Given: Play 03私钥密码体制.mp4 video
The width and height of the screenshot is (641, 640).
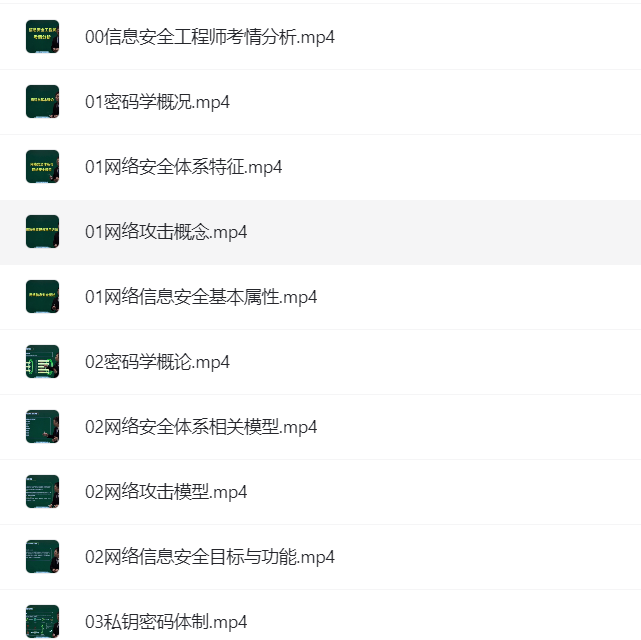Looking at the screenshot, I should [166, 621].
